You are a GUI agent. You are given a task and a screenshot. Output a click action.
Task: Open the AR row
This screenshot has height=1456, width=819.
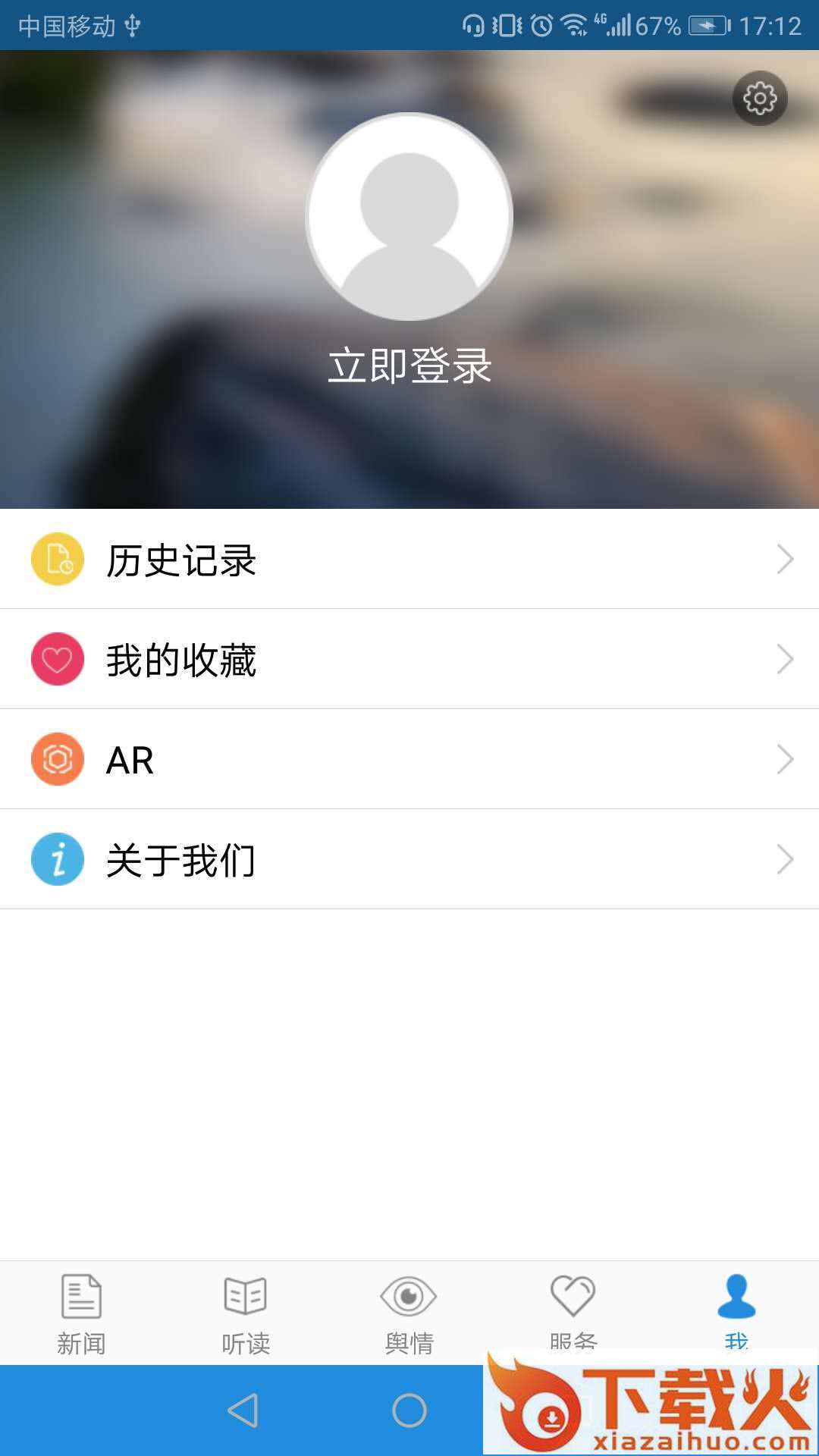[409, 759]
